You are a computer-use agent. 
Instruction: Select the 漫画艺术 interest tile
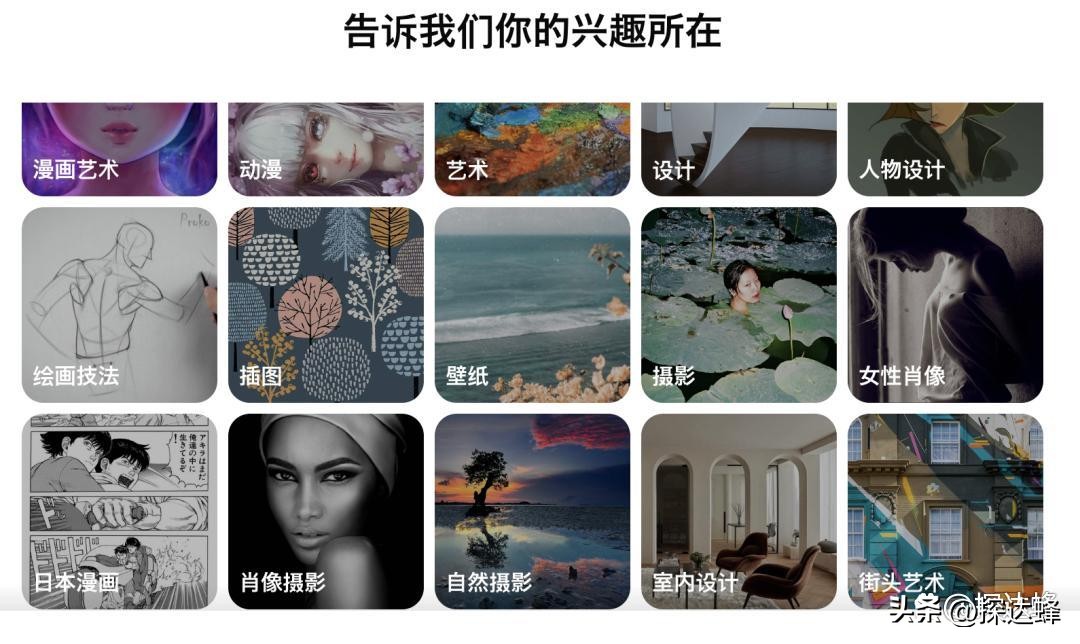[x=119, y=148]
